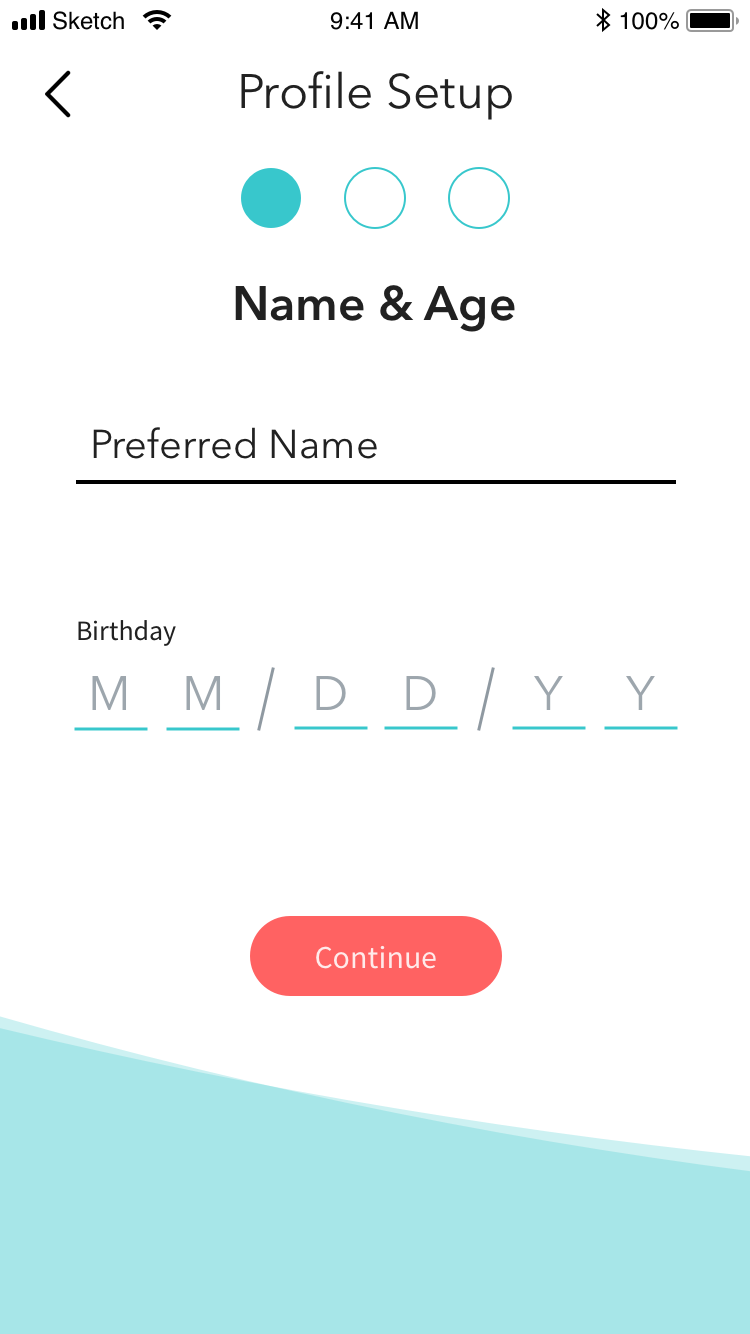750x1334 pixels.
Task: Select the second year digit field
Action: 641,698
